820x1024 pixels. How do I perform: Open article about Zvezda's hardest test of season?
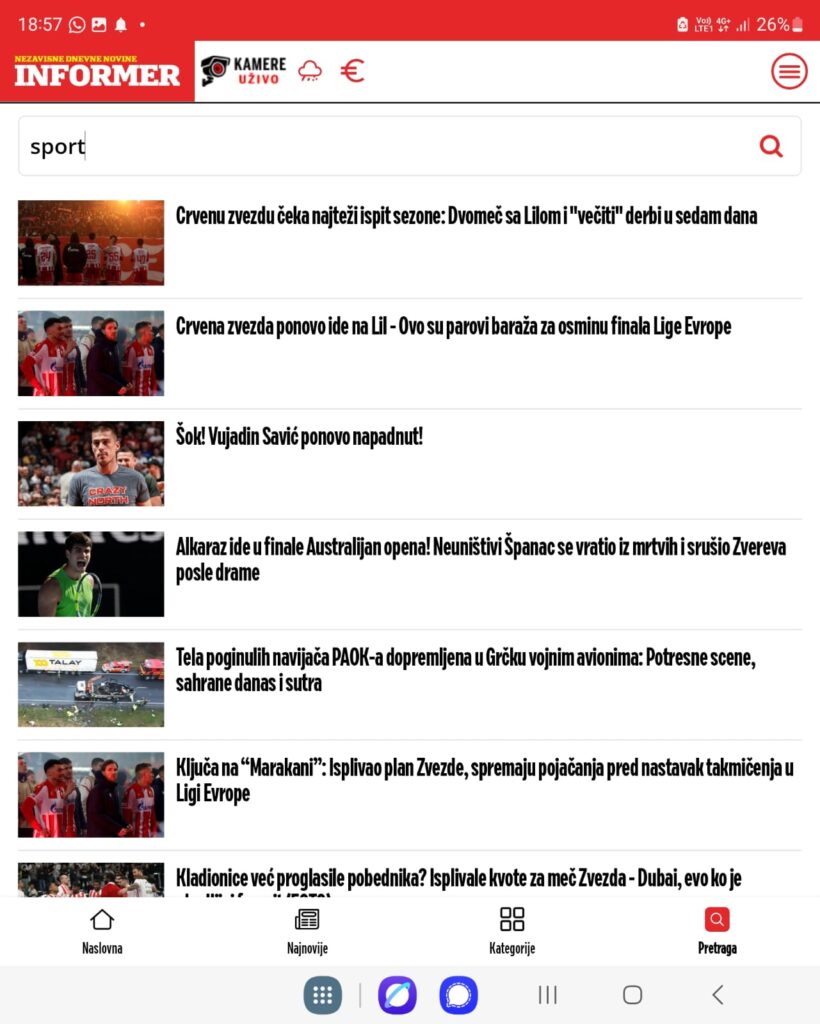[x=466, y=216]
